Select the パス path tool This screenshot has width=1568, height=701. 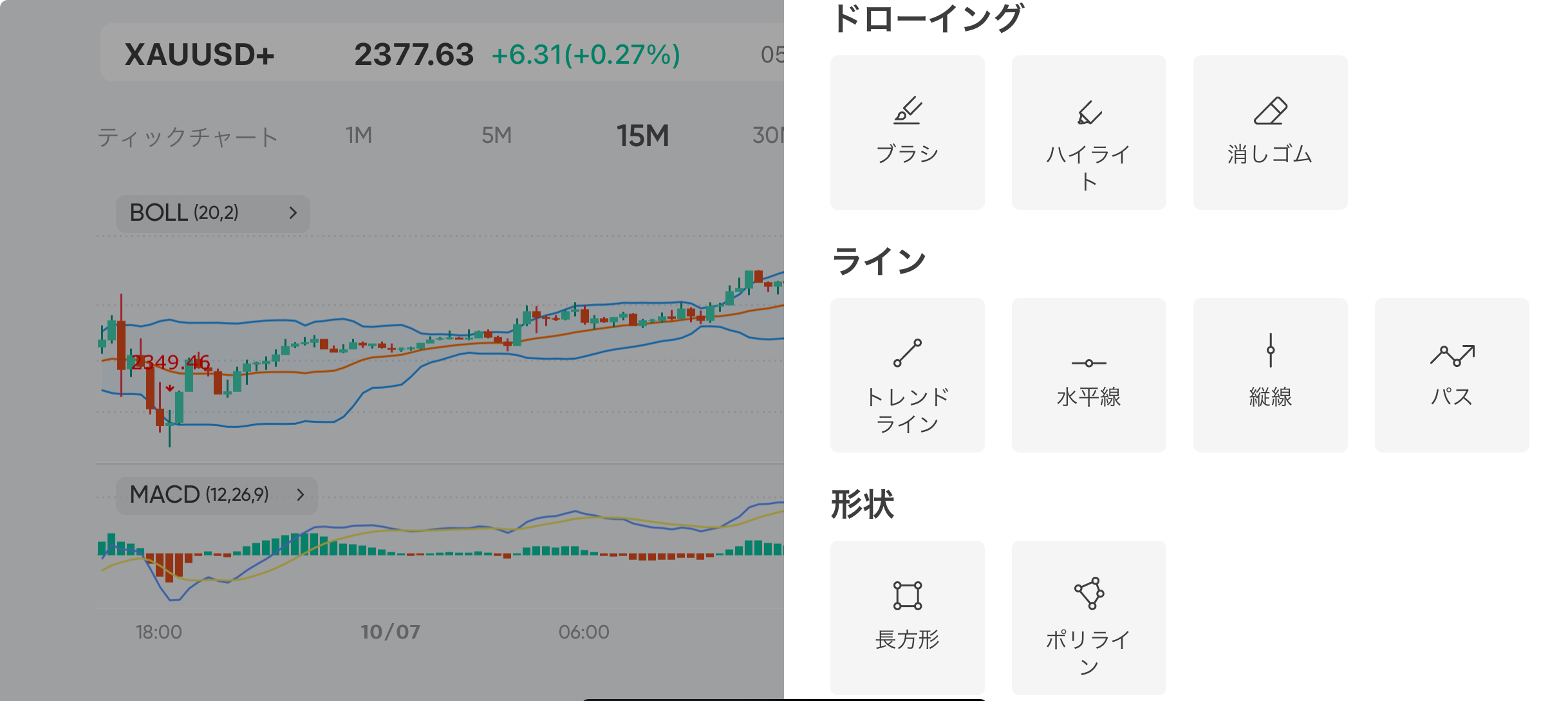1451,375
